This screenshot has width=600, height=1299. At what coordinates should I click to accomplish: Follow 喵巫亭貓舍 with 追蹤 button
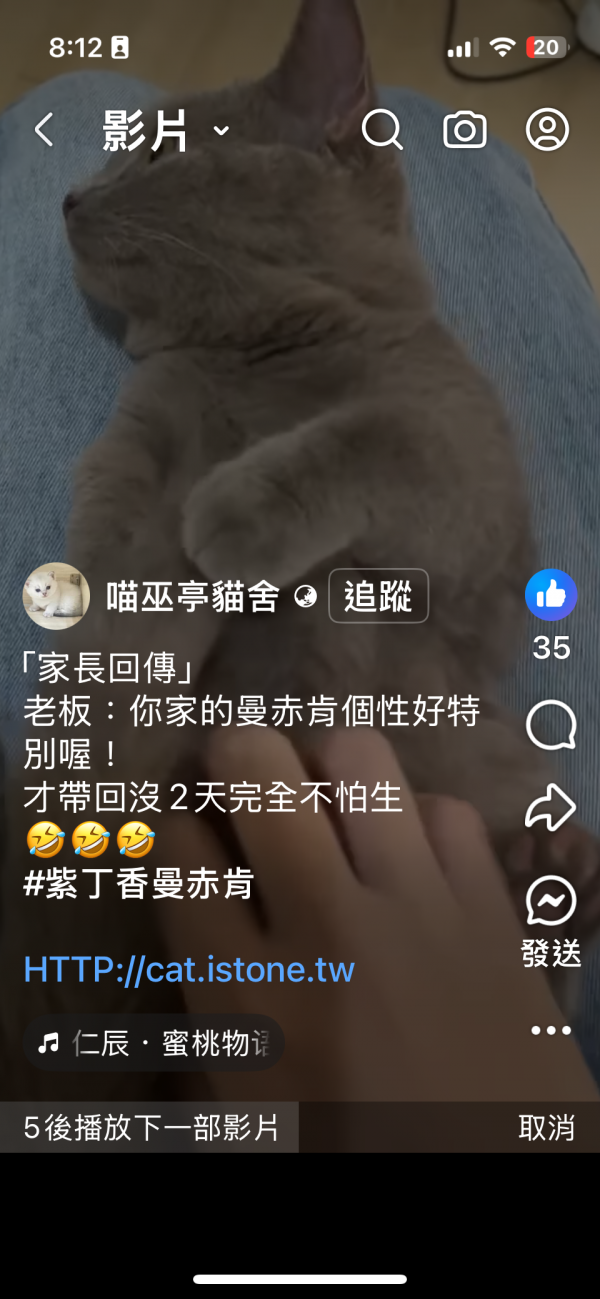click(x=378, y=597)
